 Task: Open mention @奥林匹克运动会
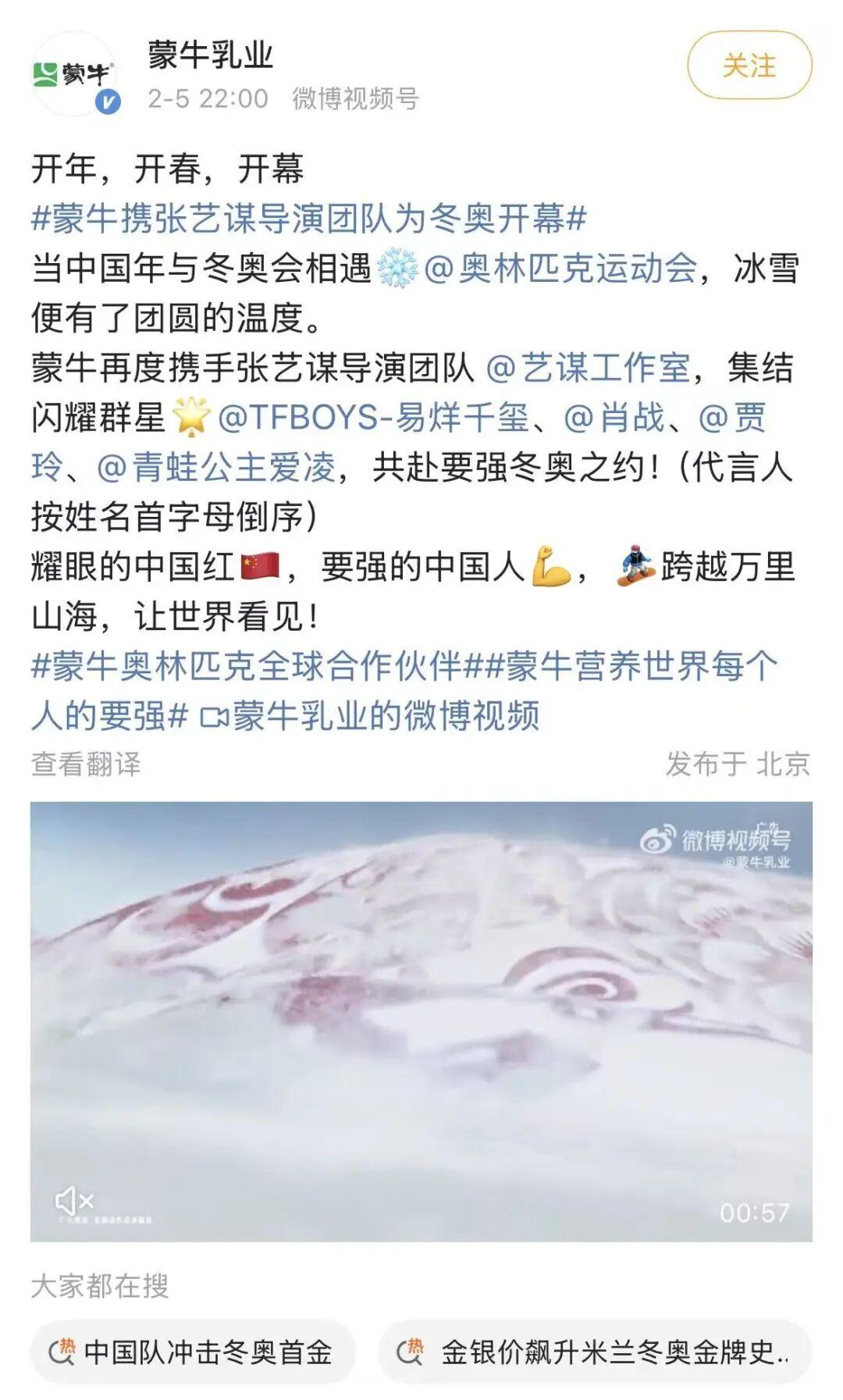pyautogui.click(x=560, y=268)
